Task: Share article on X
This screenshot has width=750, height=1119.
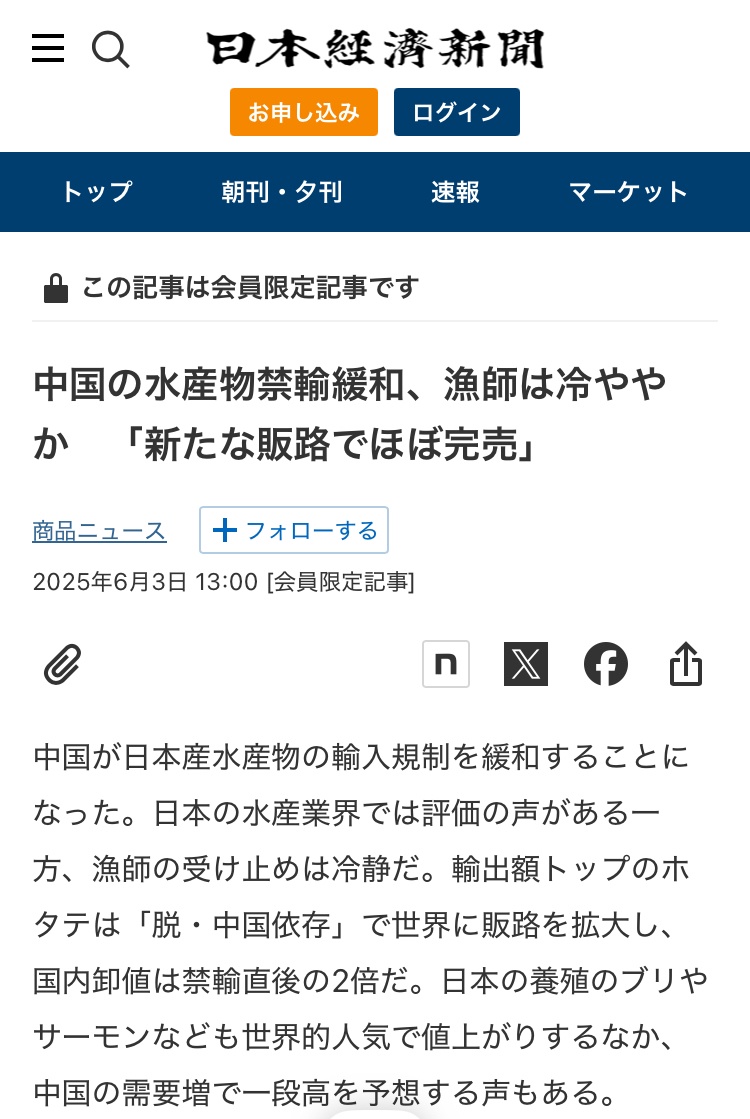Action: pyautogui.click(x=526, y=664)
